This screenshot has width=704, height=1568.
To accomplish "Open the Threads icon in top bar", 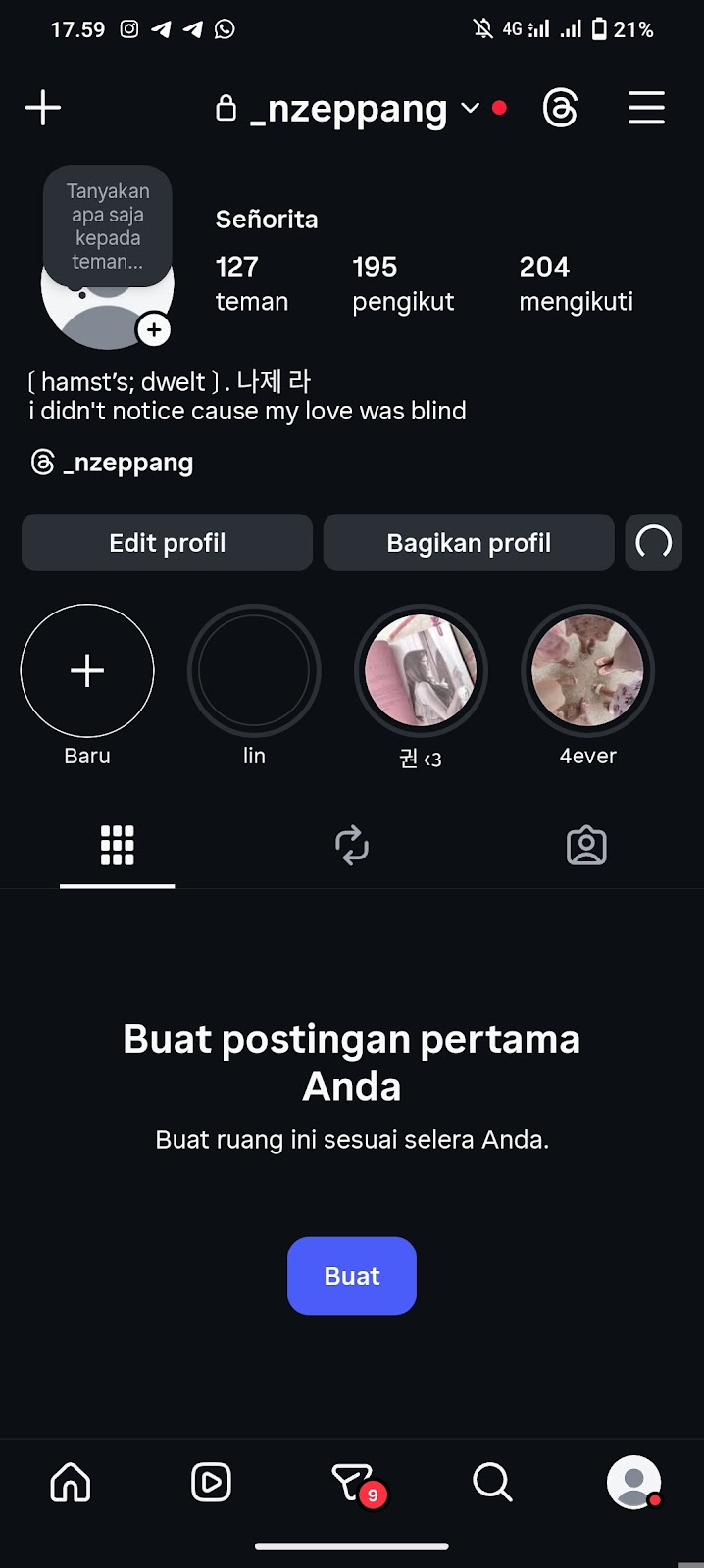I will point(560,108).
